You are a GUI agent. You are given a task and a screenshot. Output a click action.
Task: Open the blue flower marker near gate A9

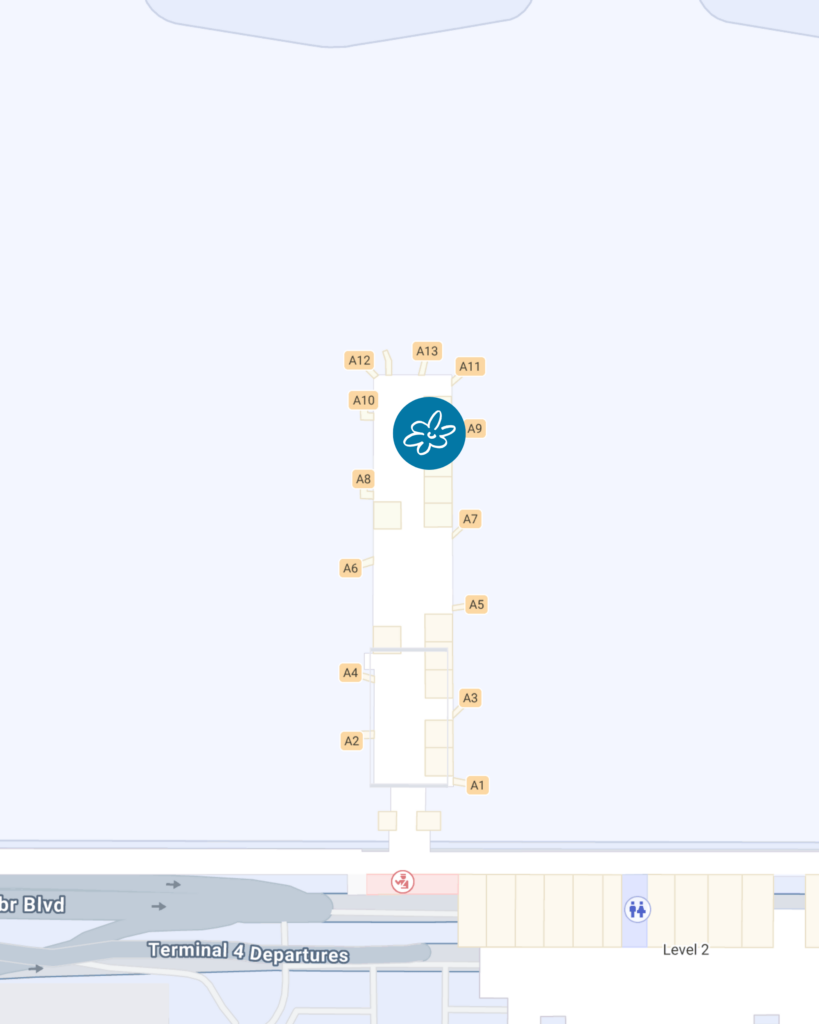click(429, 432)
